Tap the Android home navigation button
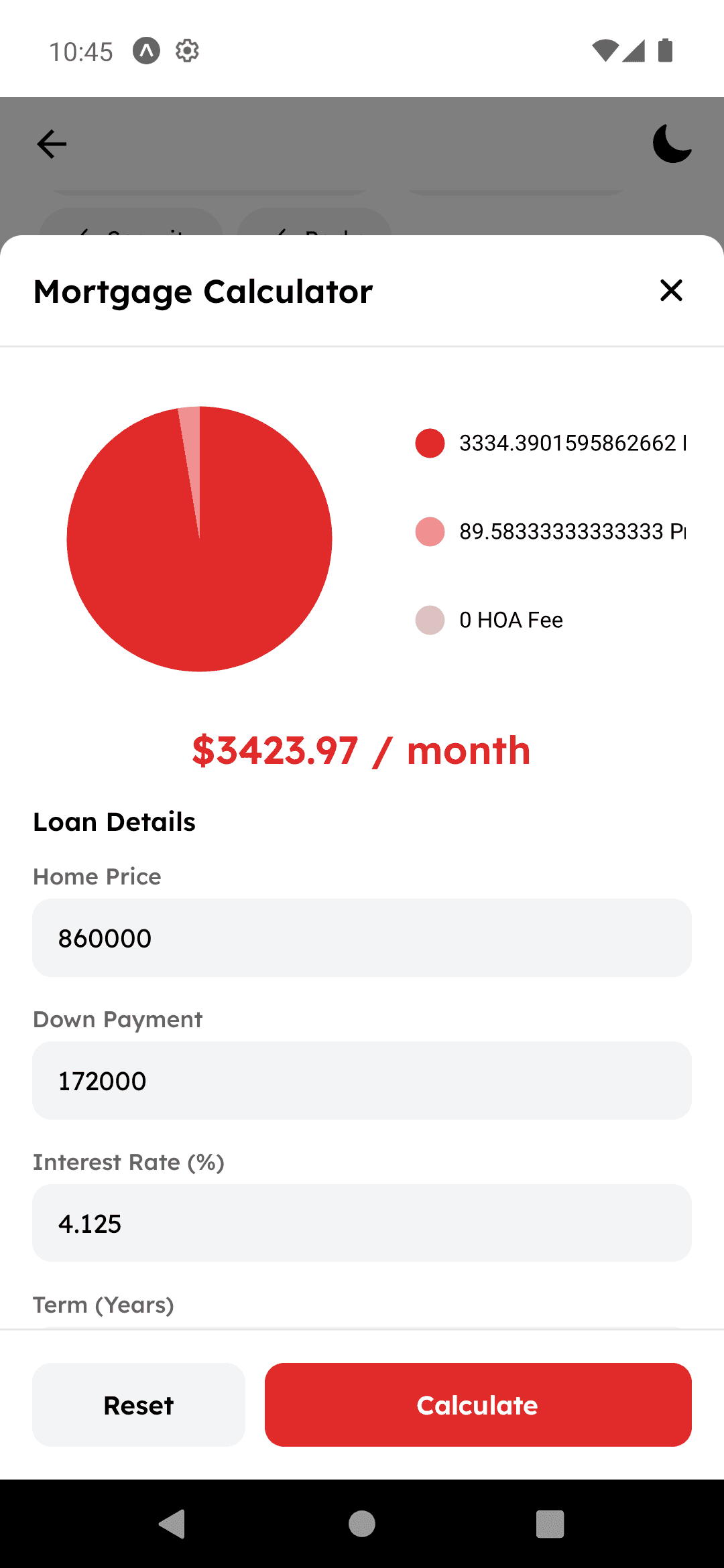The image size is (724, 1568). [x=361, y=1524]
